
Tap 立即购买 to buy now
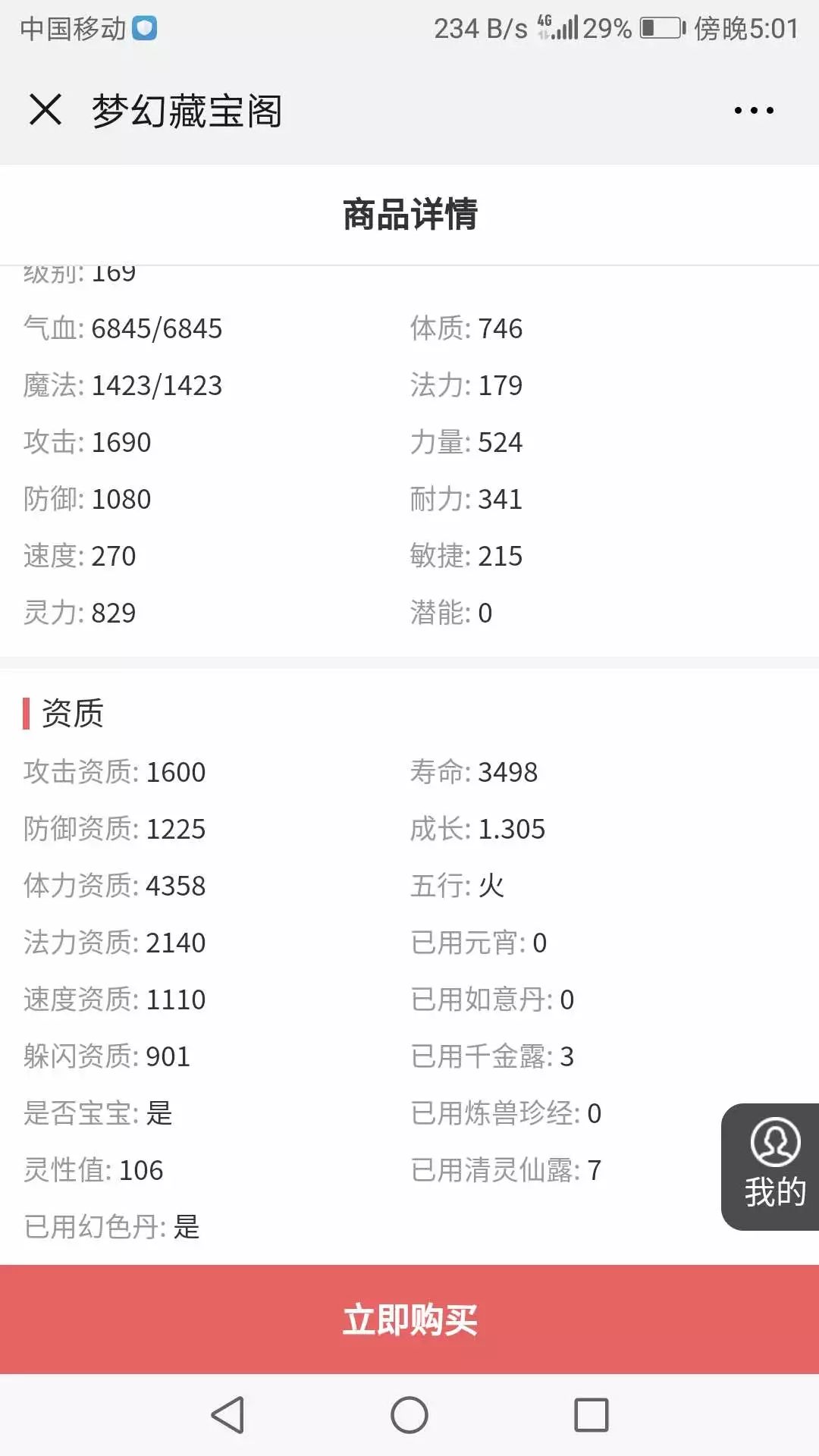(409, 1319)
